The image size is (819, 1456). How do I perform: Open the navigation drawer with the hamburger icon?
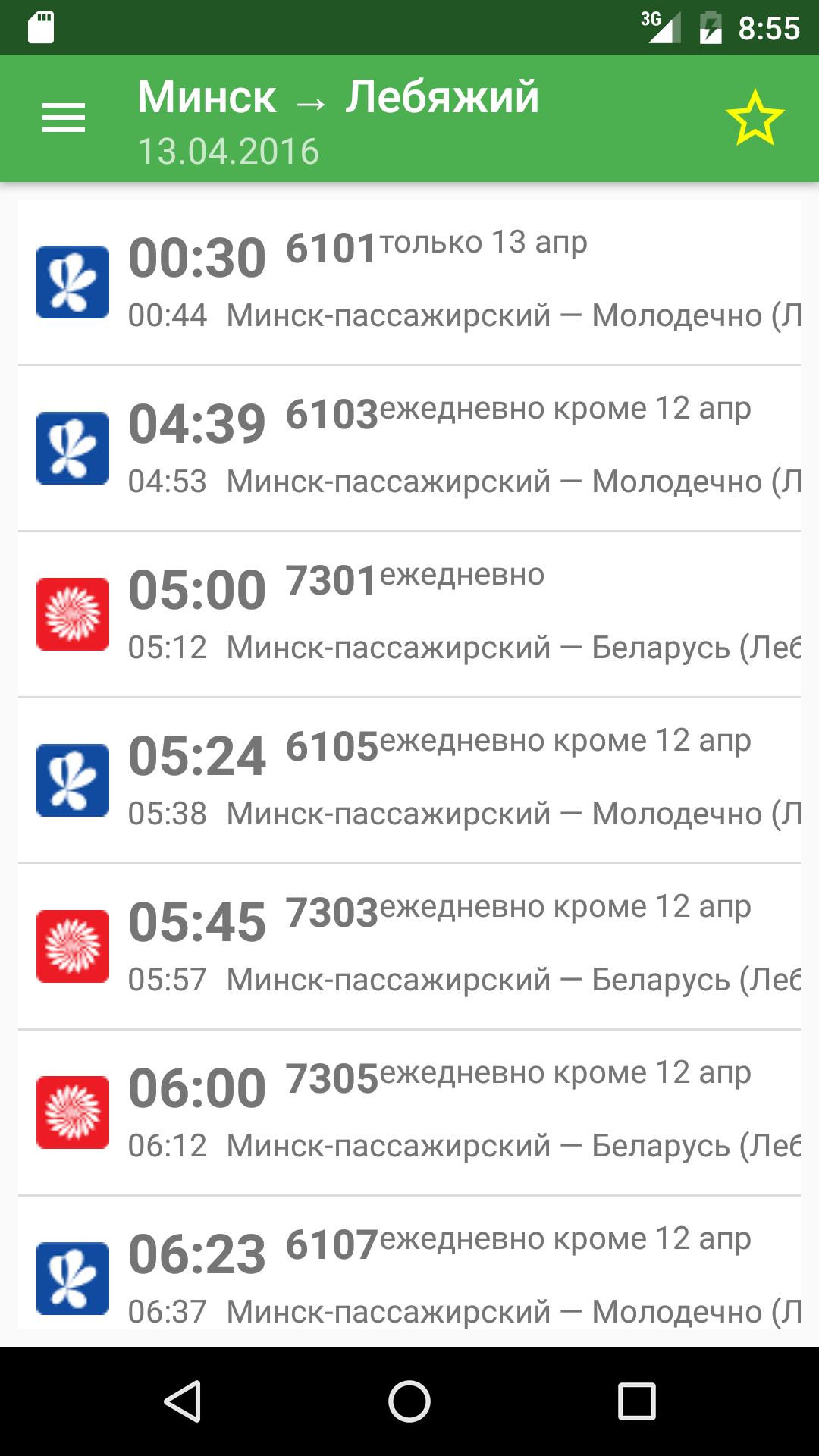pos(63,118)
